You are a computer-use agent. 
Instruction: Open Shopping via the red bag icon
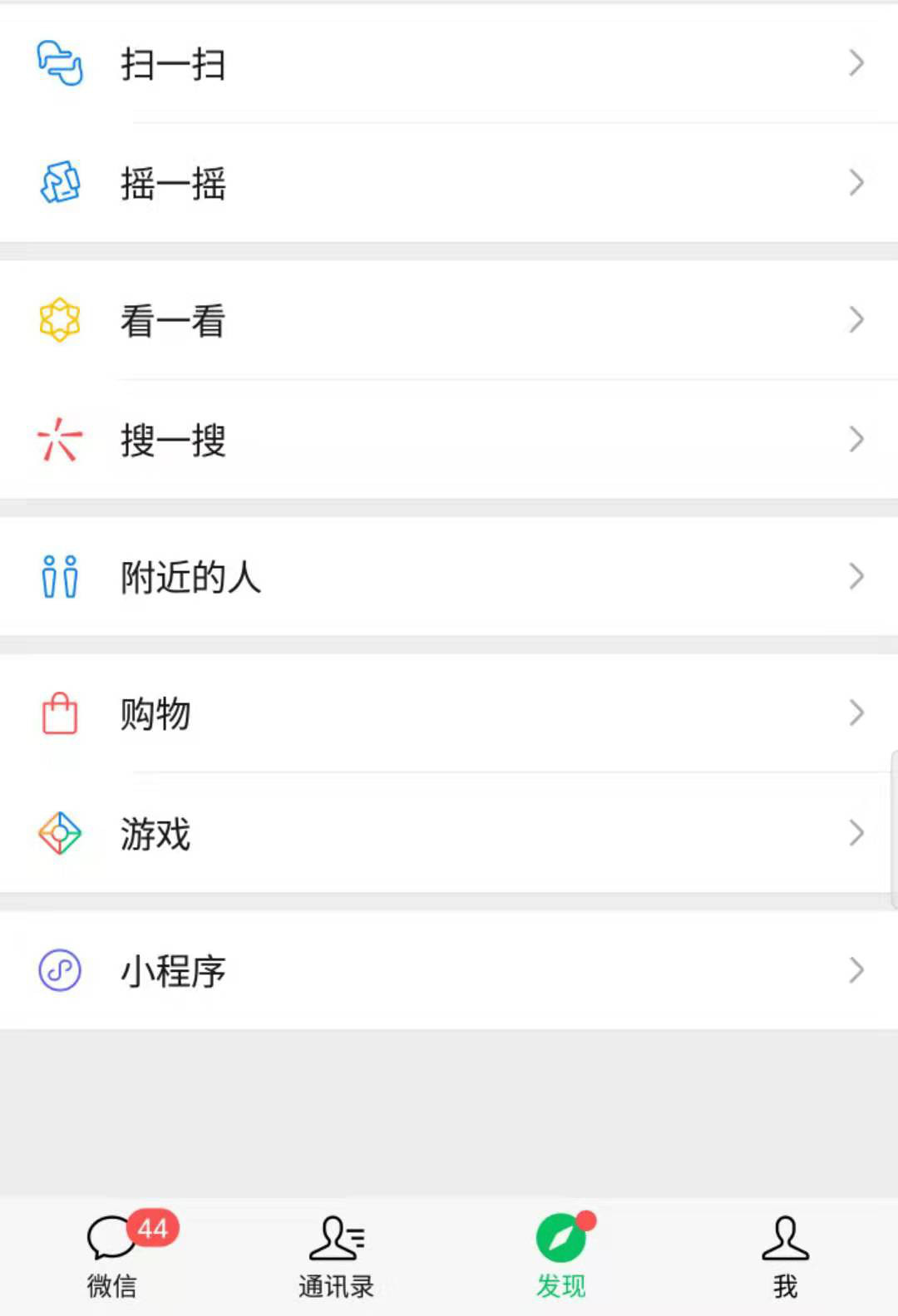pyautogui.click(x=59, y=712)
